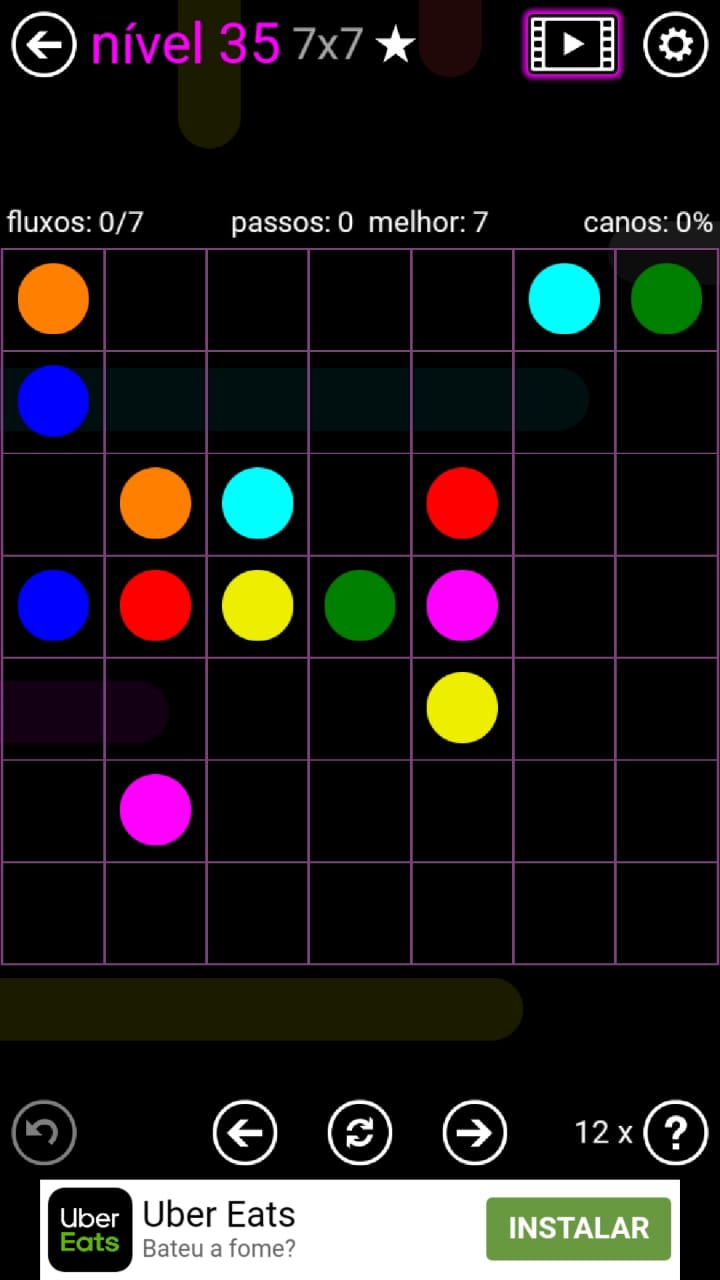Viewport: 720px width, 1280px height.
Task: Open the Uber Eats ad banner
Action: point(220,1228)
